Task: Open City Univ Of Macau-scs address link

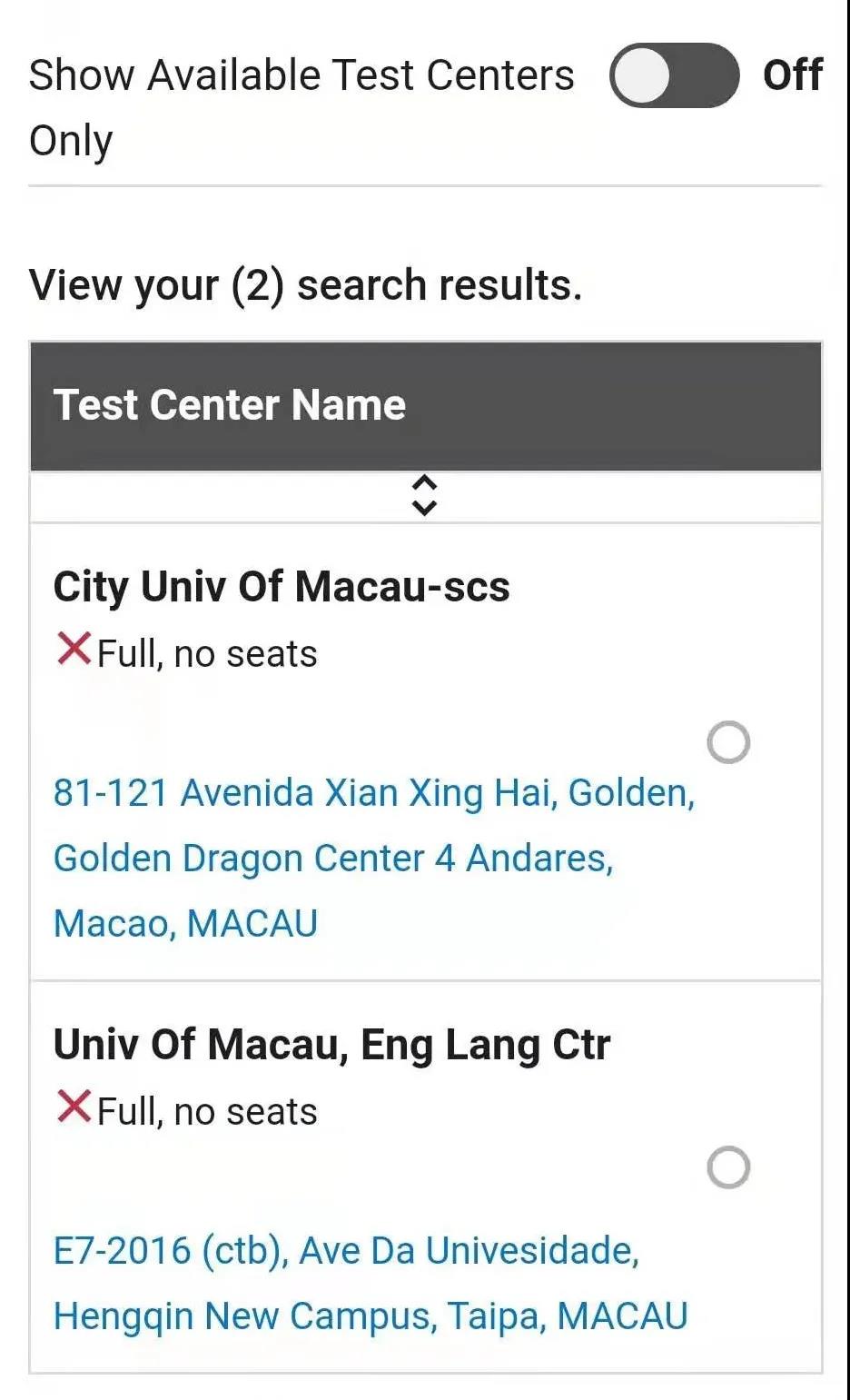Action: pos(374,858)
